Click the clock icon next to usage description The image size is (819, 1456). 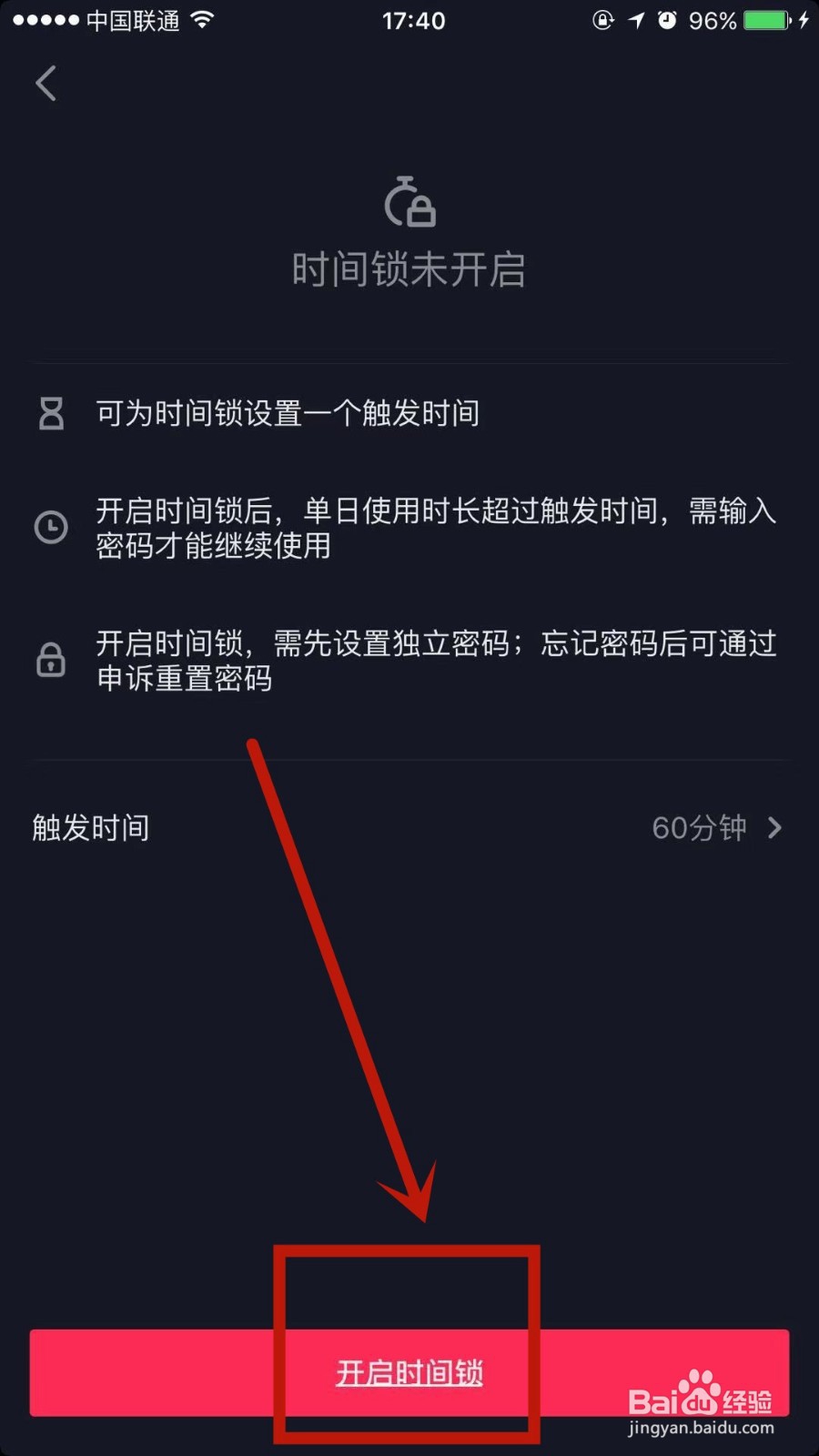click(x=51, y=528)
